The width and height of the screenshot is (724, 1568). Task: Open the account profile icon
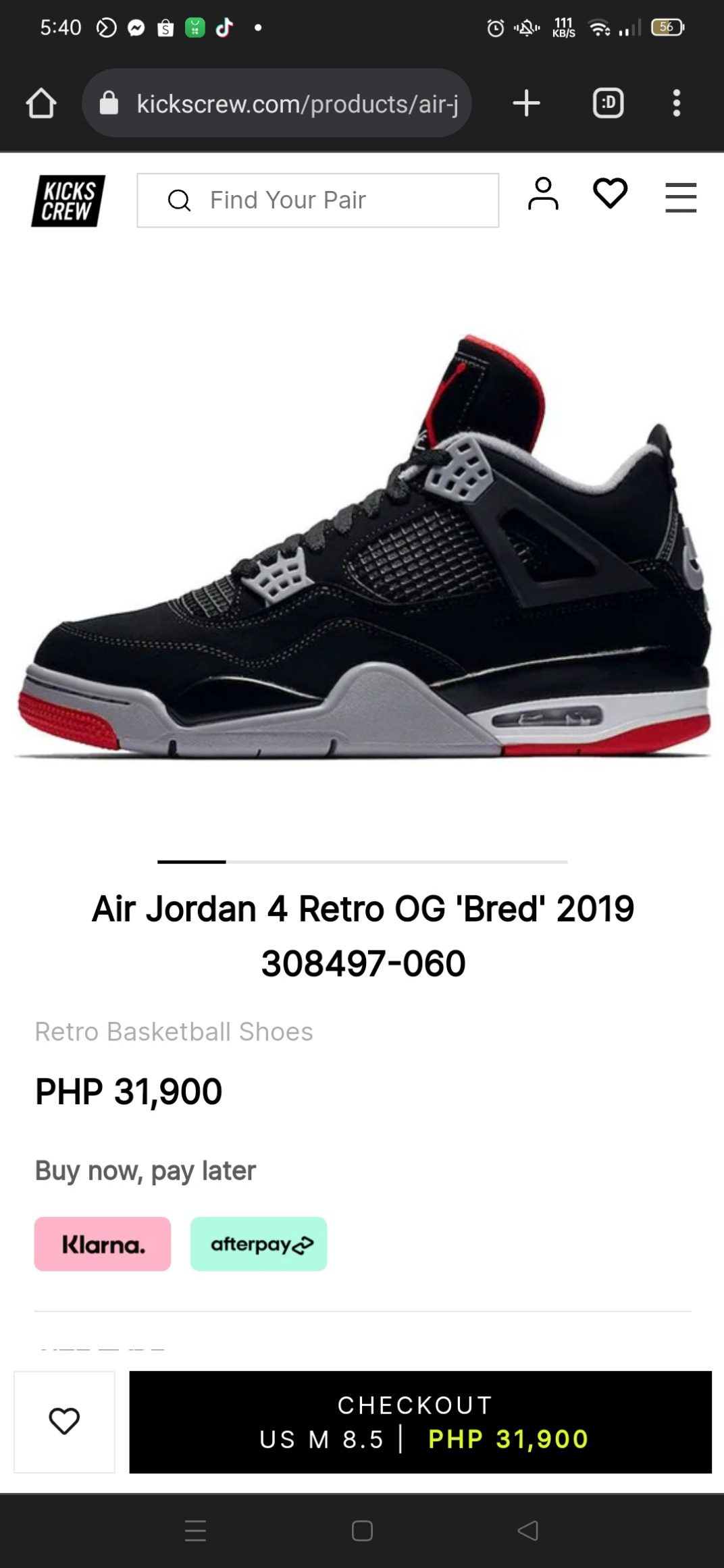click(543, 194)
